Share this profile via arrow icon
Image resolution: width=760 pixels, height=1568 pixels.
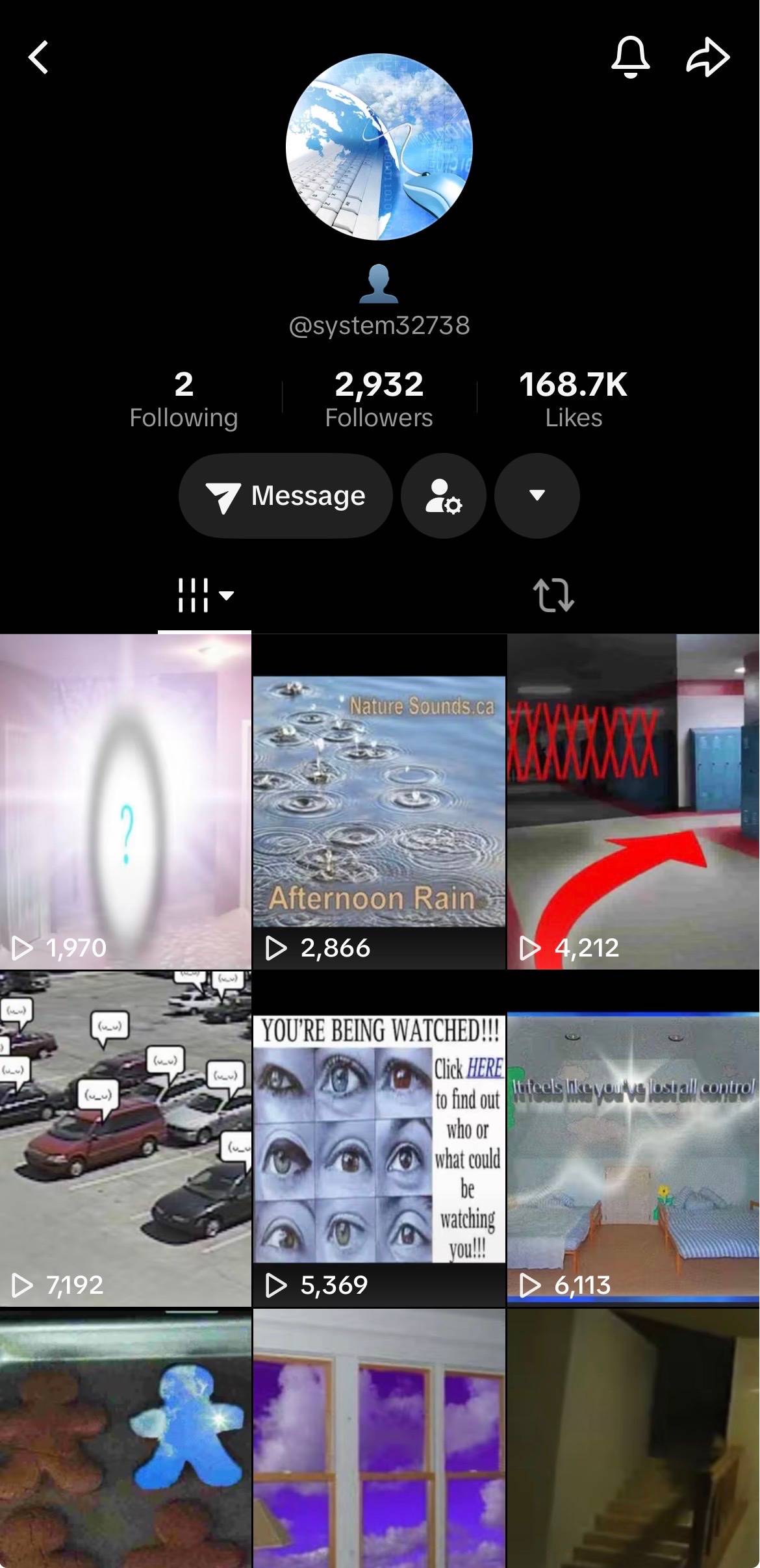(x=708, y=57)
